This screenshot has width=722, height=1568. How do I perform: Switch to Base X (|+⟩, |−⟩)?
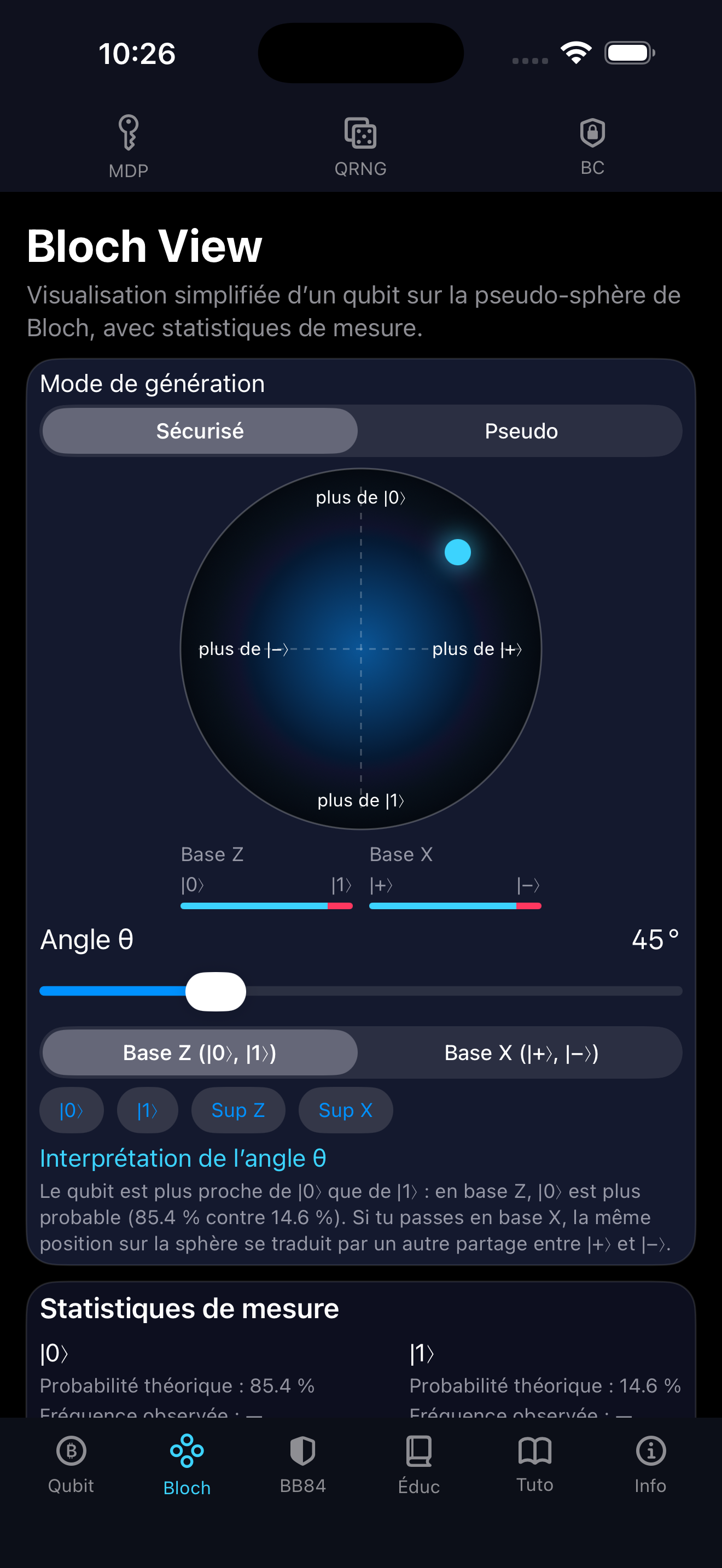pyautogui.click(x=521, y=1052)
